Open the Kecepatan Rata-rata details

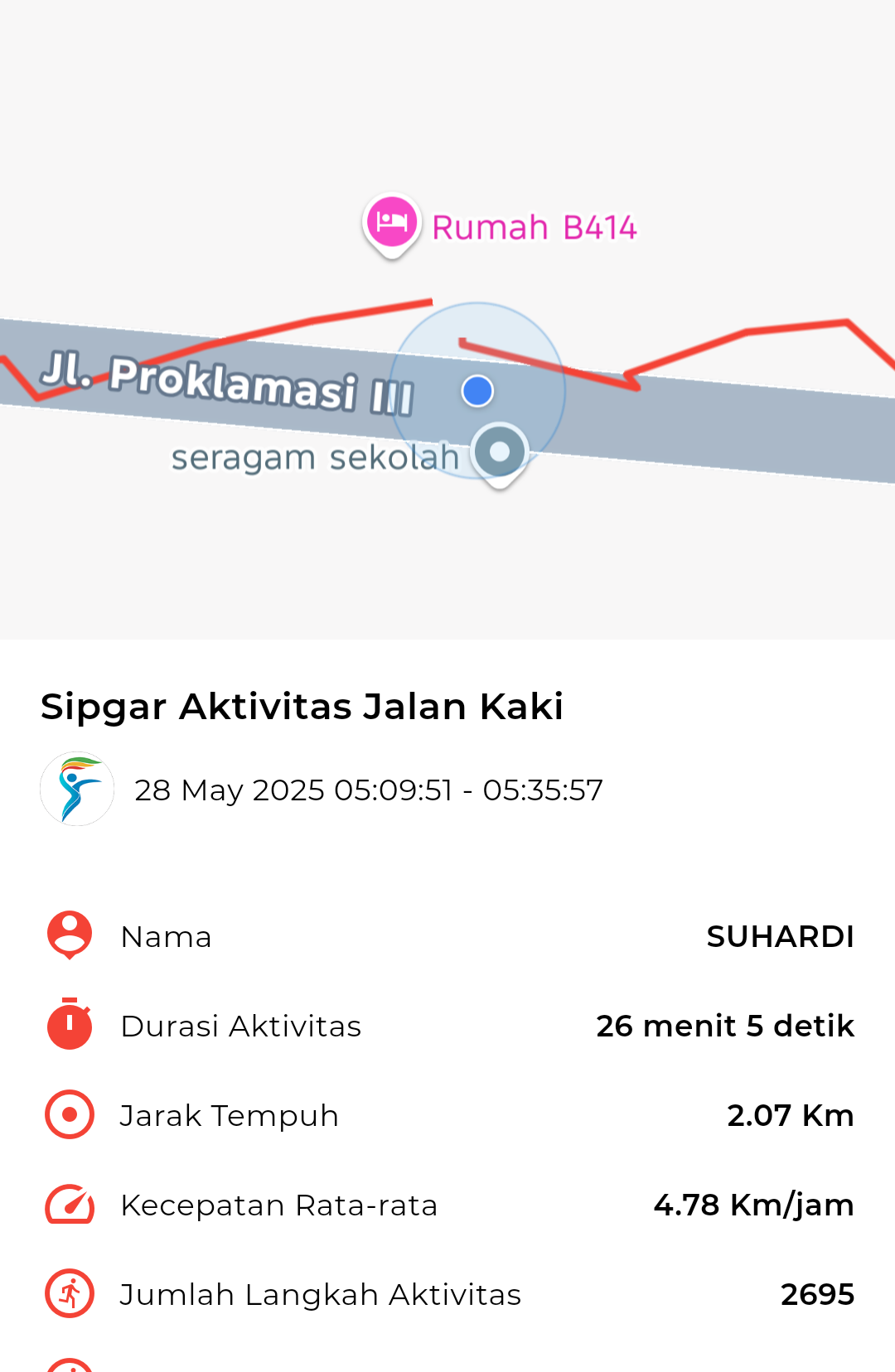tap(447, 1204)
